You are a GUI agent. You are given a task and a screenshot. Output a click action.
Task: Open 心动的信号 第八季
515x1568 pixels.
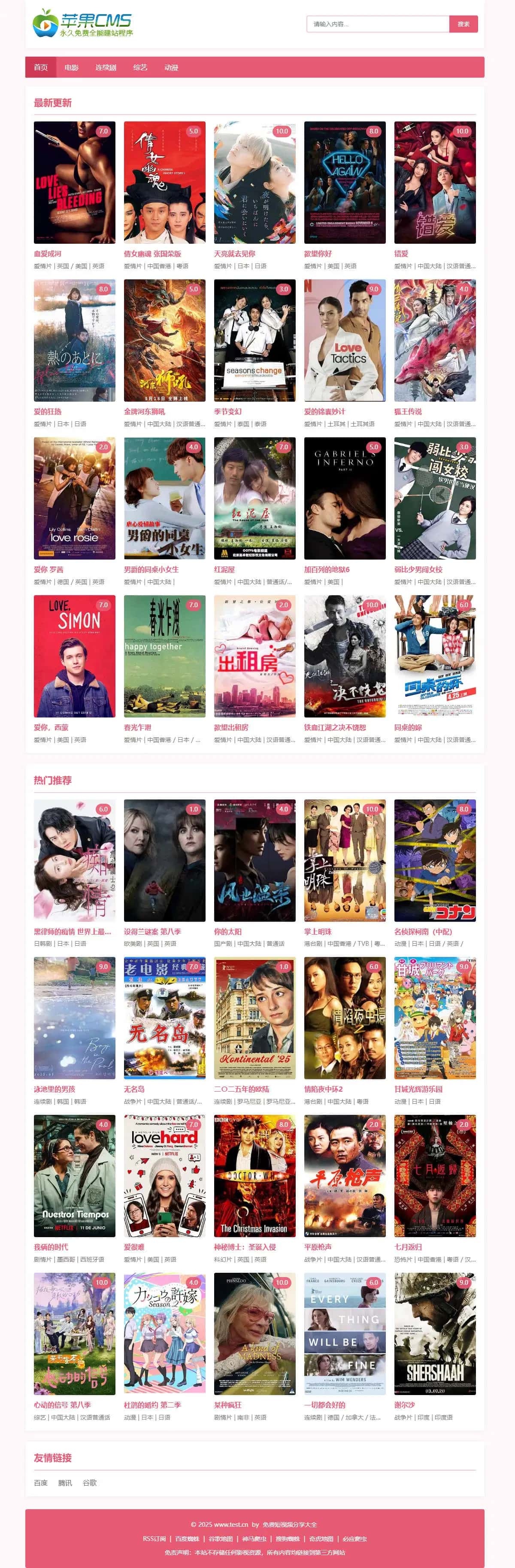[74, 1333]
